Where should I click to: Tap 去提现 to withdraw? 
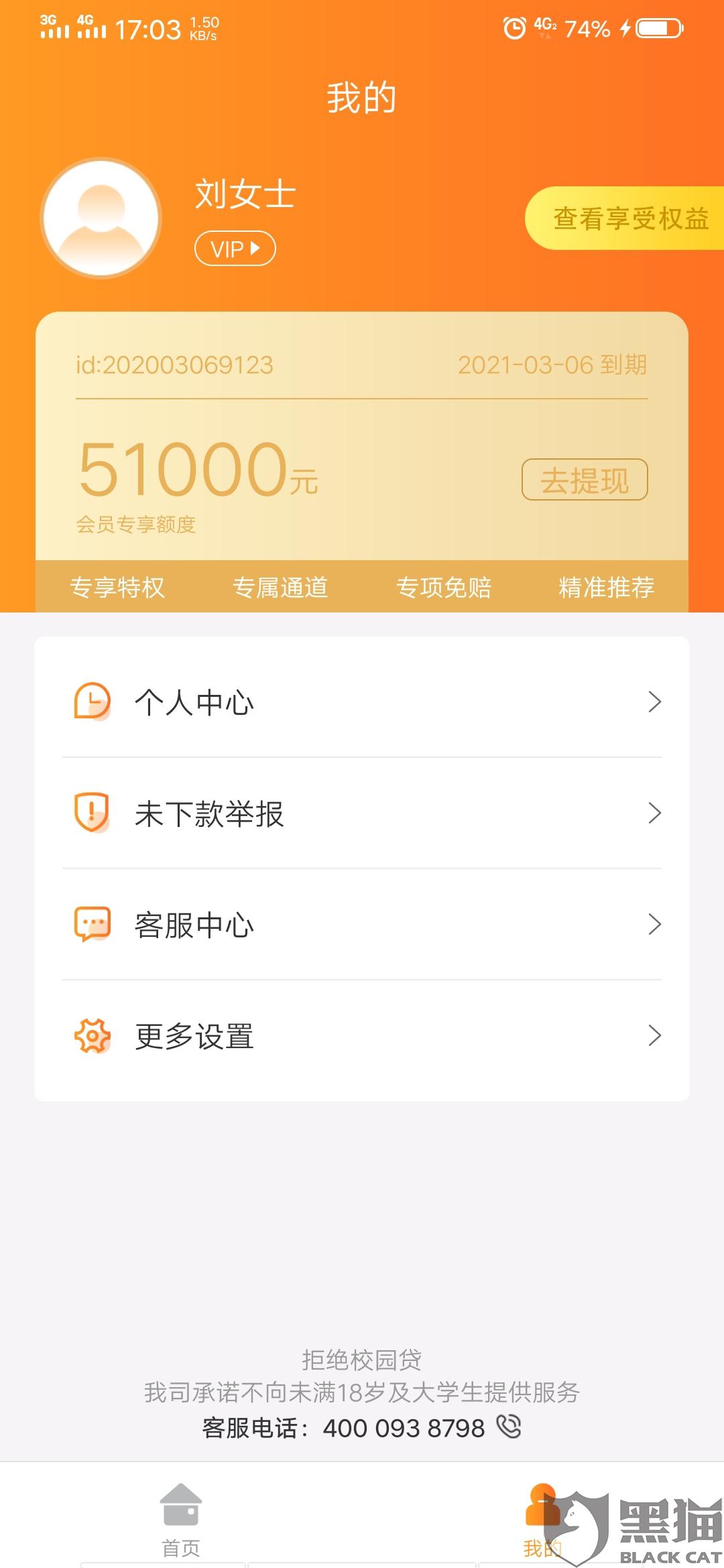585,480
